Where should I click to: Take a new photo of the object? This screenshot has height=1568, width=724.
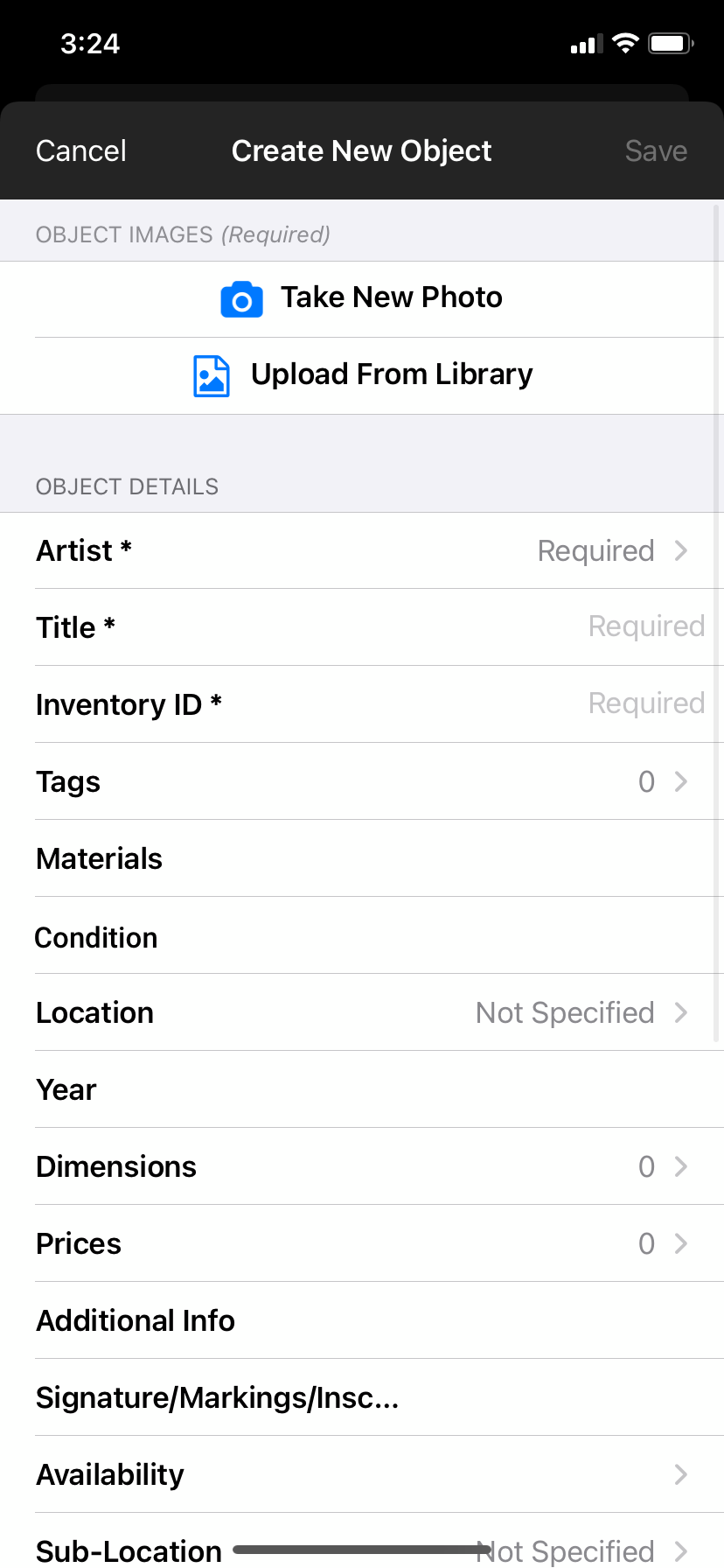[x=362, y=299]
